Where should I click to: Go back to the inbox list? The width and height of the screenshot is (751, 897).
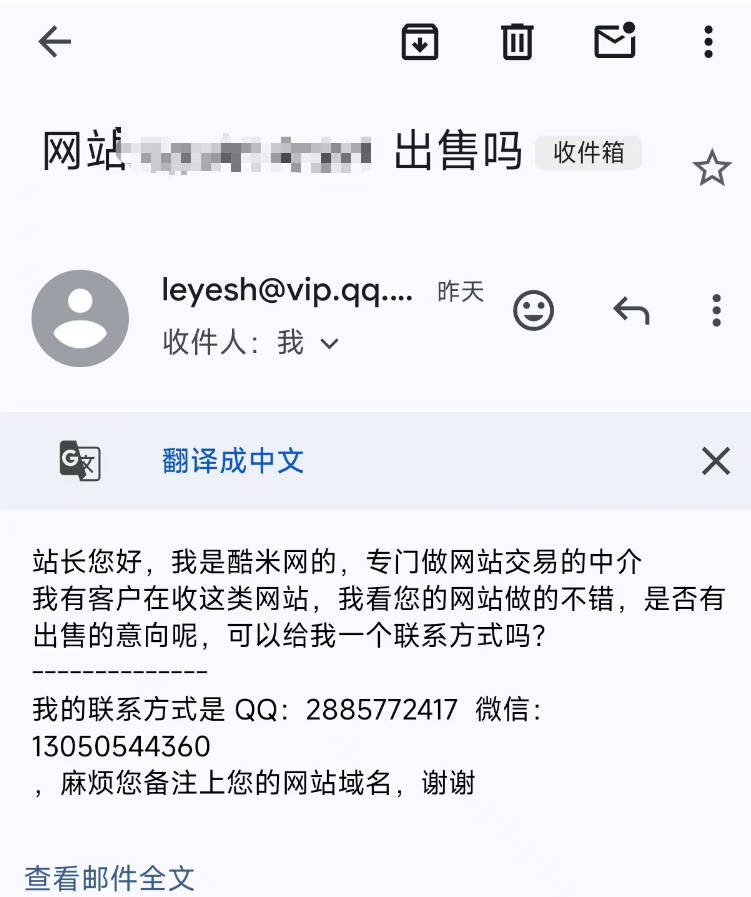pos(55,42)
